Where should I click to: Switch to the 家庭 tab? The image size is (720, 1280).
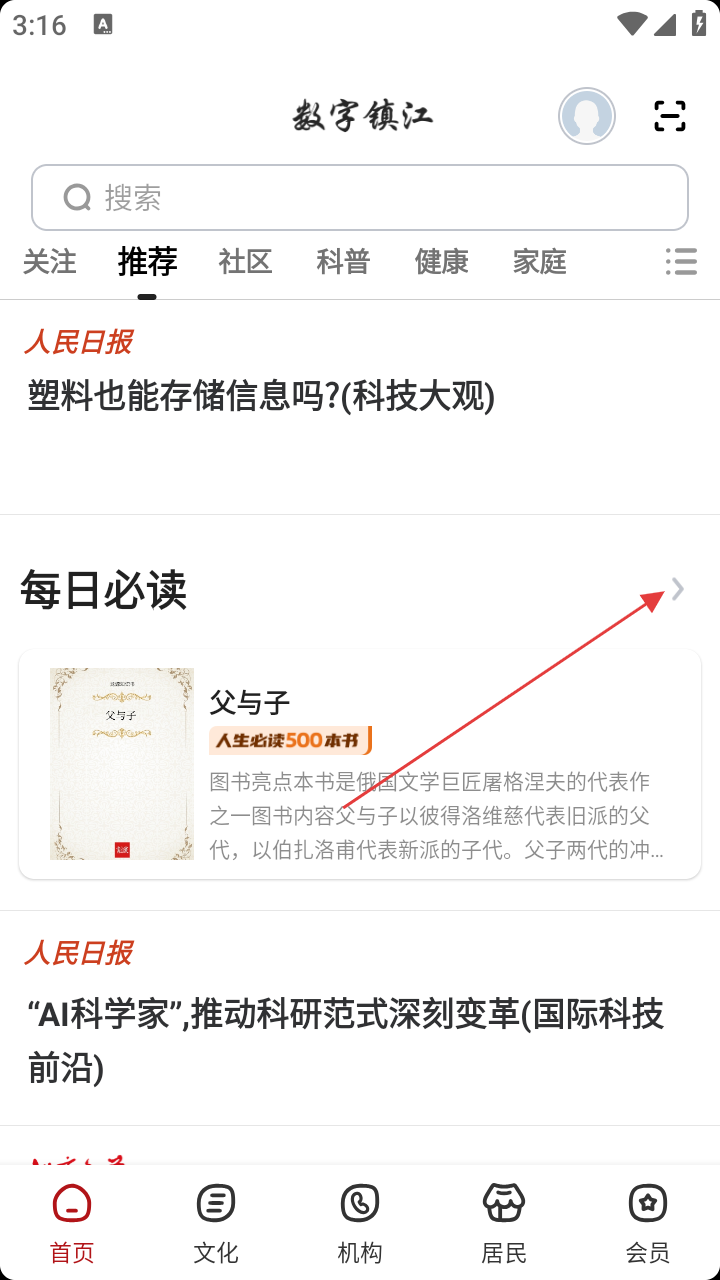(x=539, y=262)
